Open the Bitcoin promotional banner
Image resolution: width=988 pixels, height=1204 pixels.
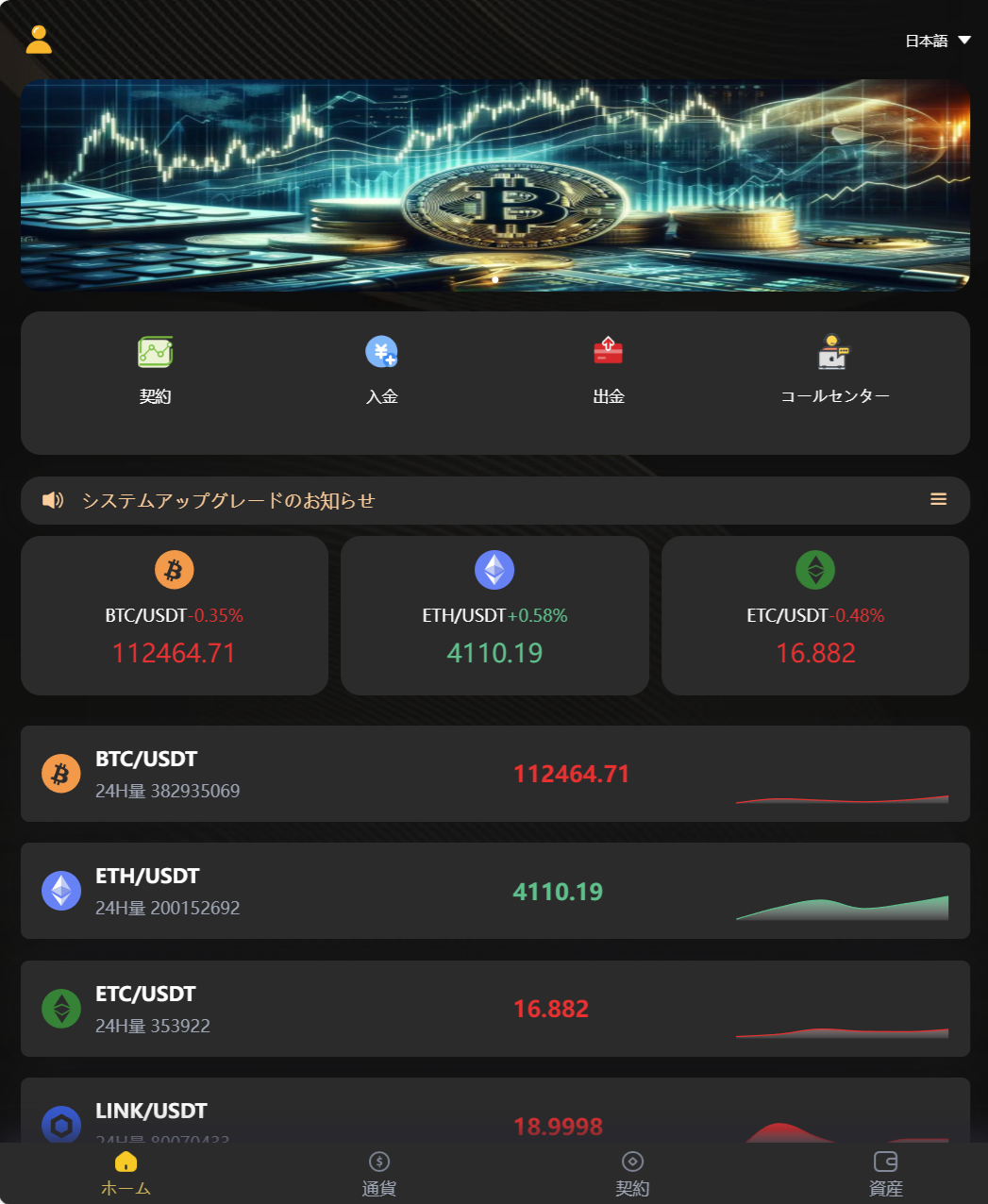click(494, 185)
